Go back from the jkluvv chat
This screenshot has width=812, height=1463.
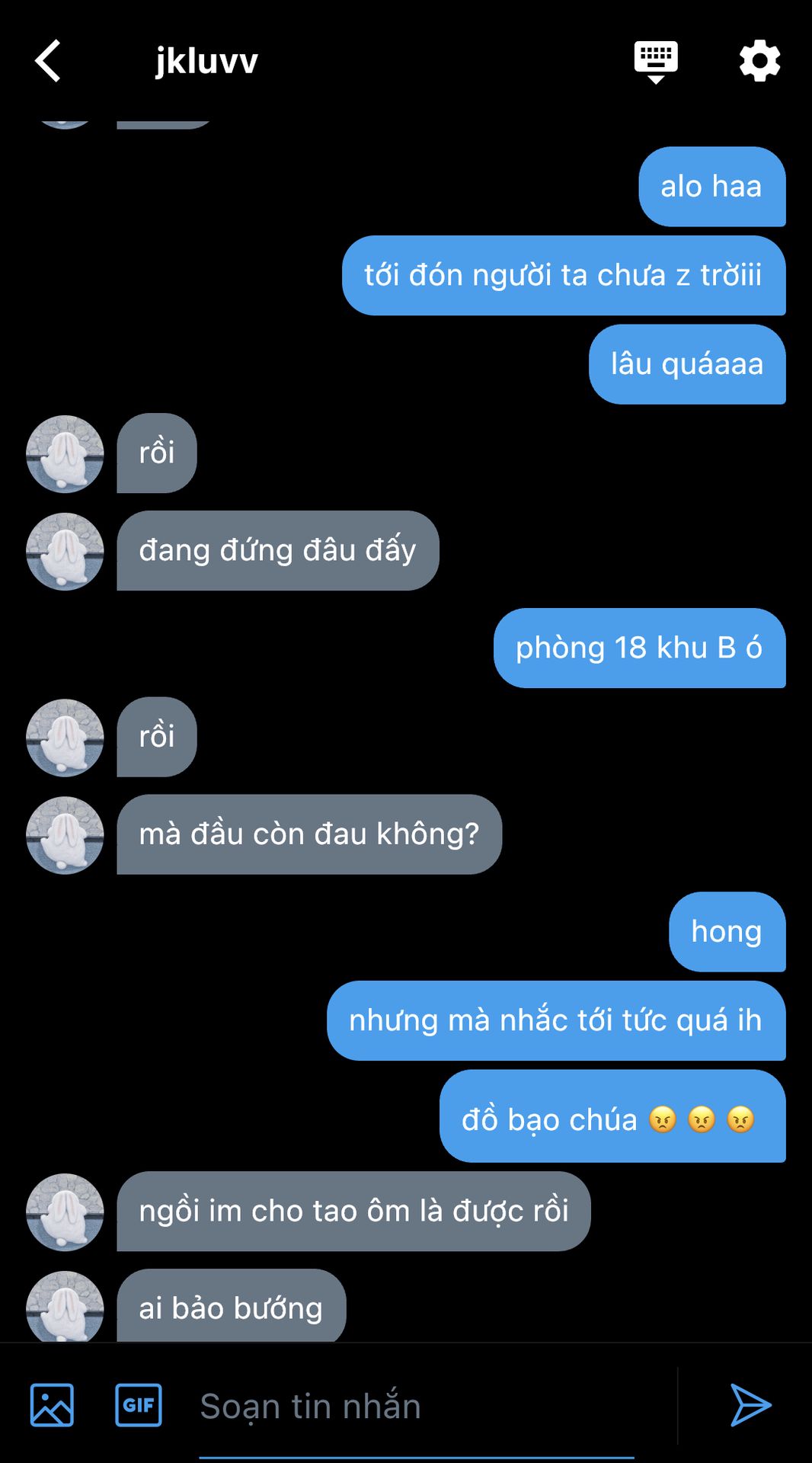[x=48, y=61]
